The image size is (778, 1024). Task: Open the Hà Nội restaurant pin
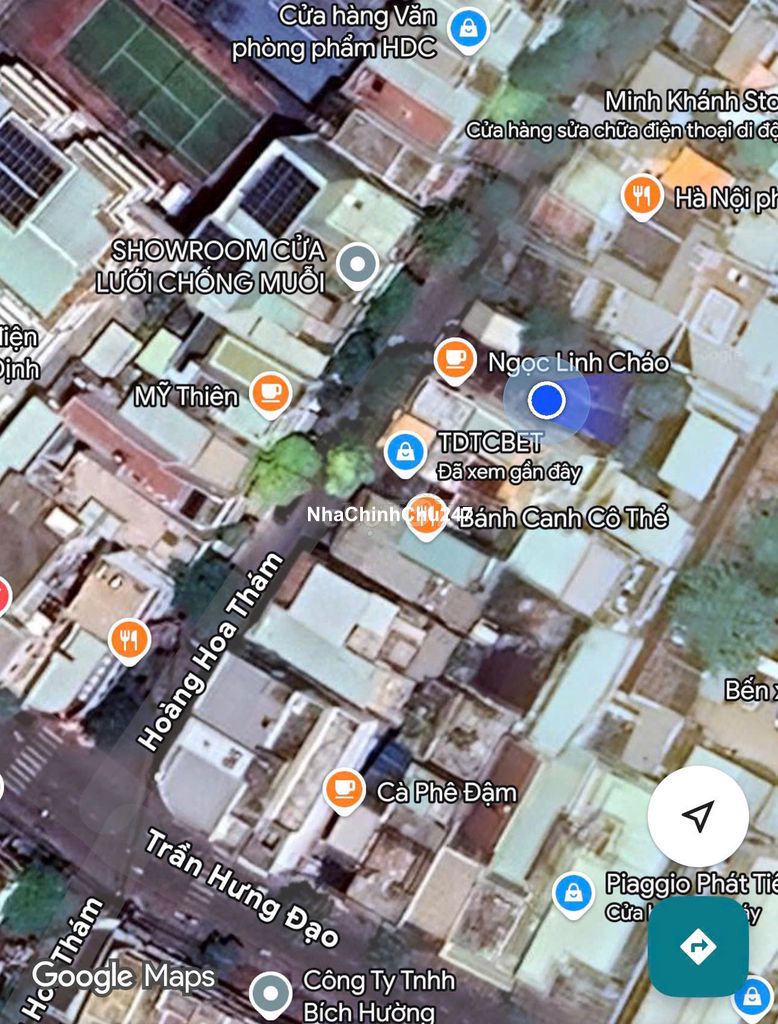coord(641,196)
